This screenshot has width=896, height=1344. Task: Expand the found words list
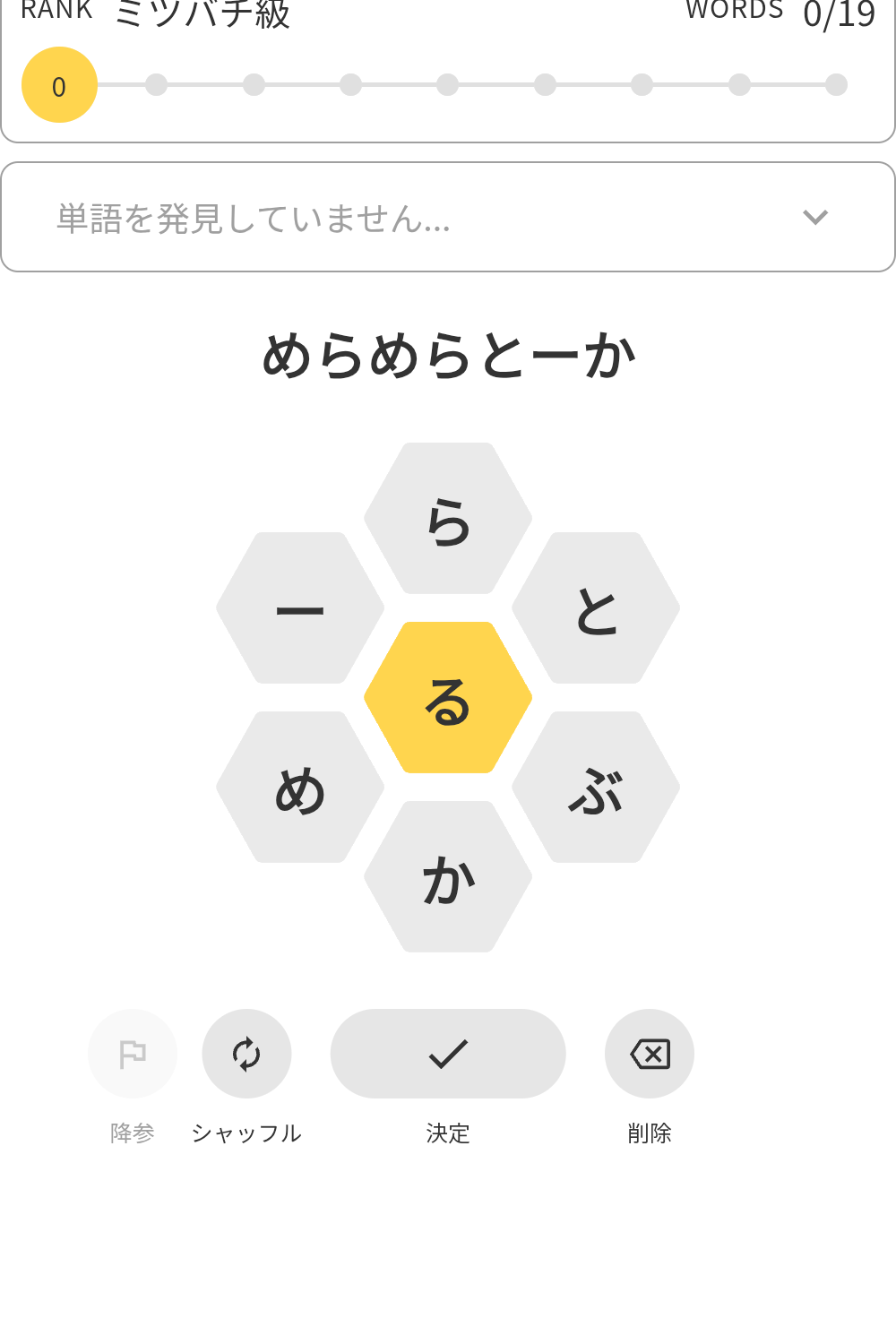pos(814,217)
